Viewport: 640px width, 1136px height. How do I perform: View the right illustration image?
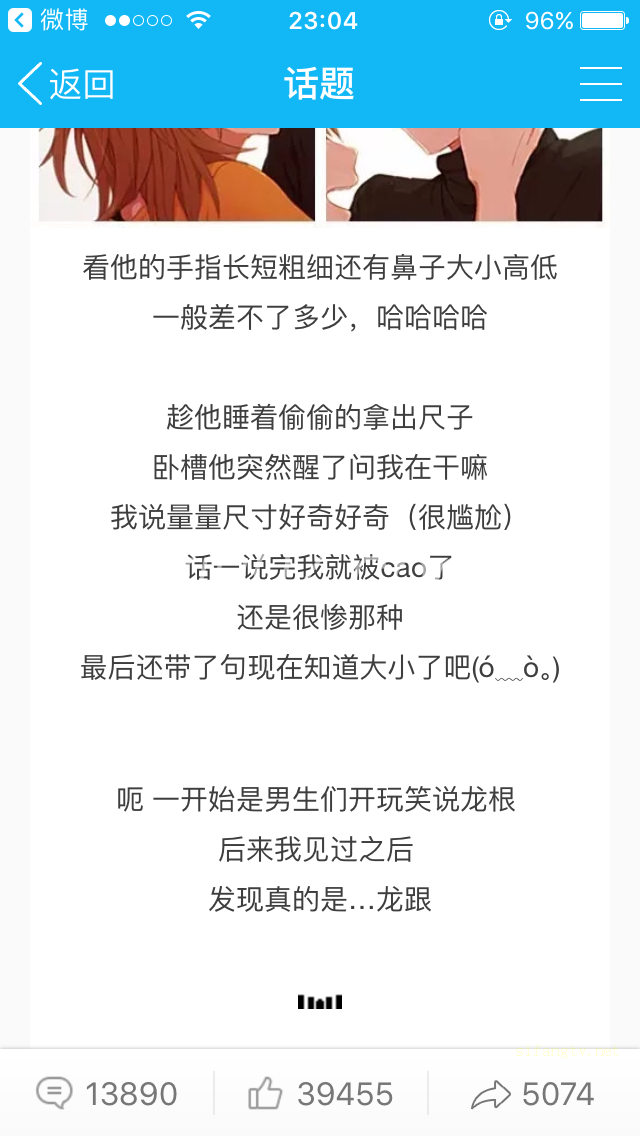coord(464,175)
